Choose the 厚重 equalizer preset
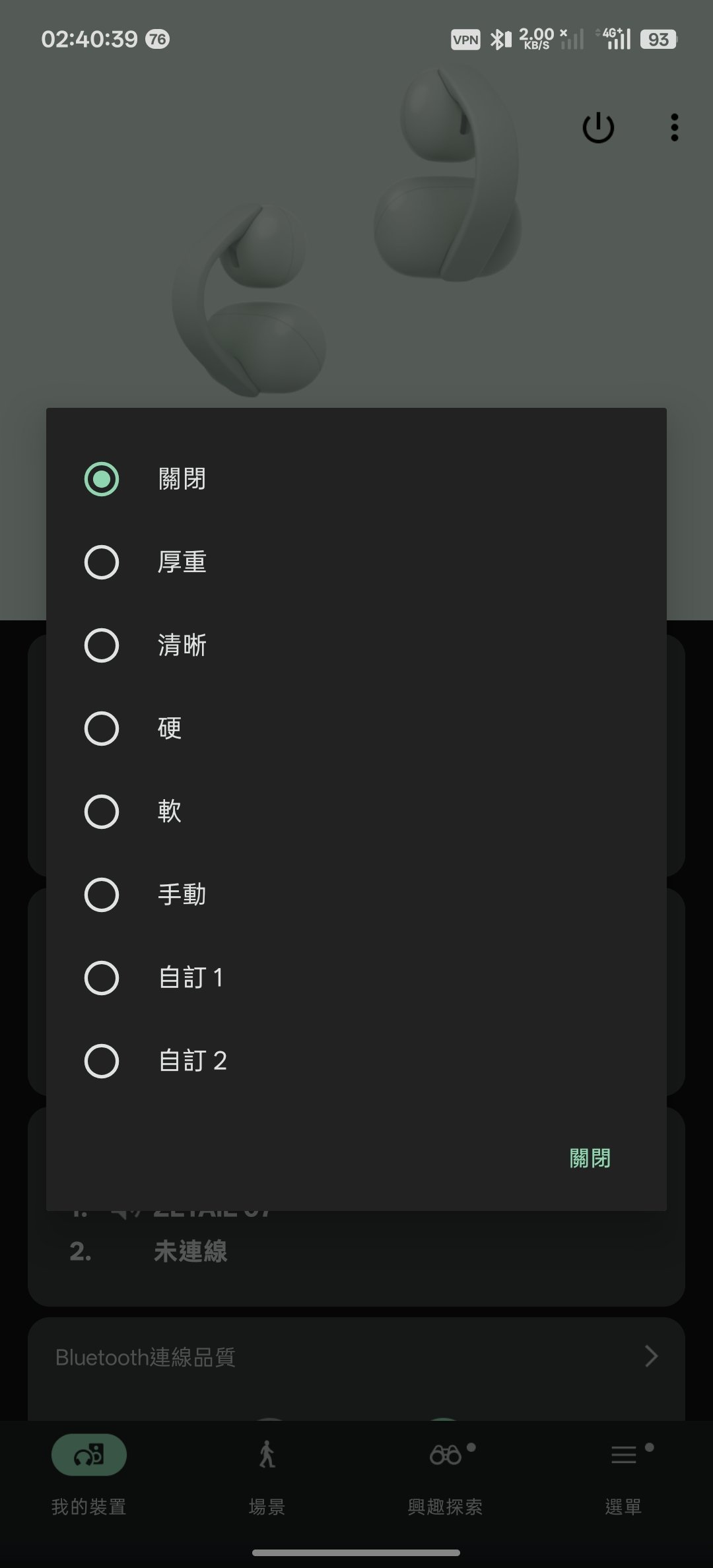The image size is (713, 1568). 102,562
